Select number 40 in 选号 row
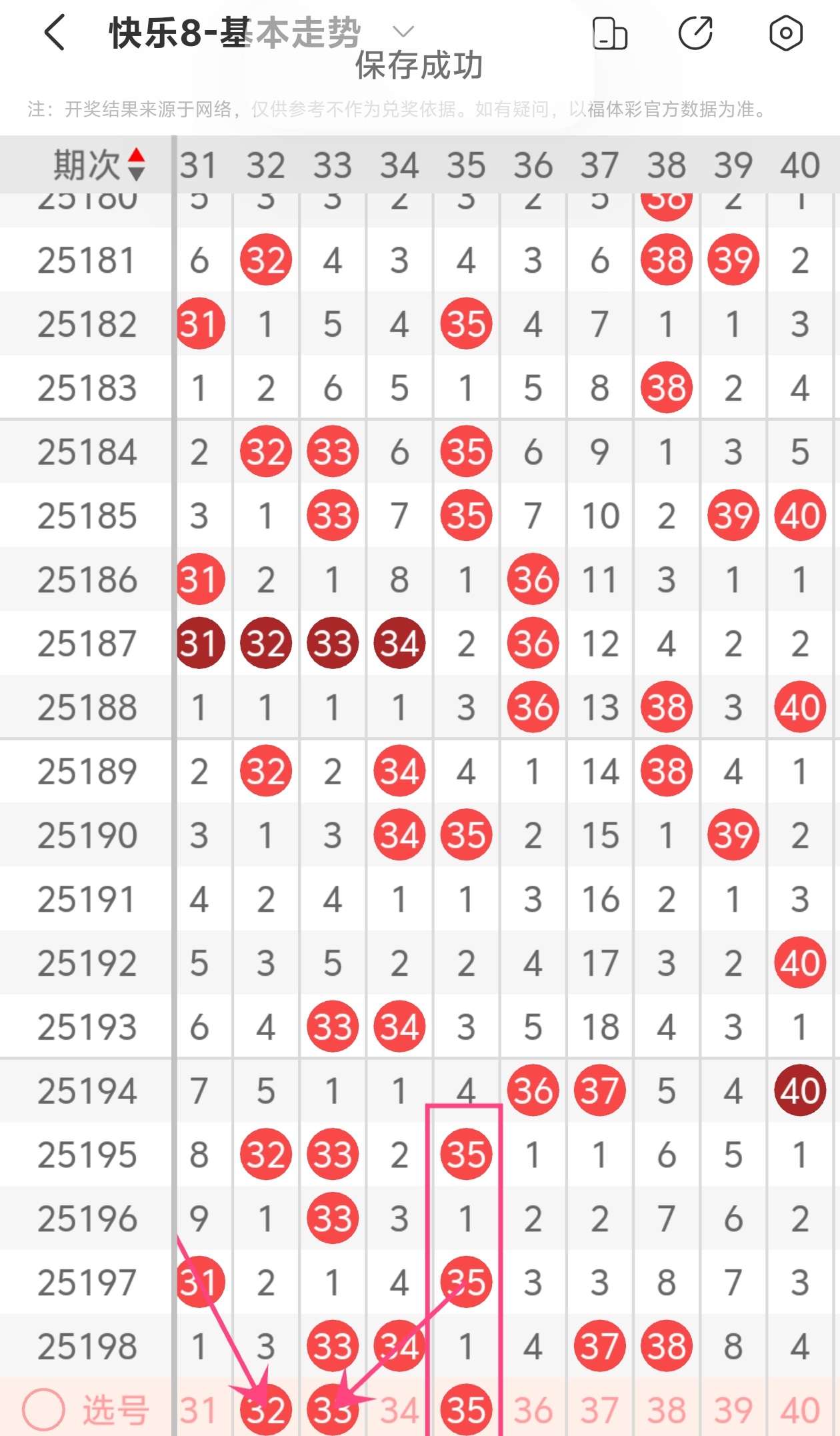 [800, 1410]
